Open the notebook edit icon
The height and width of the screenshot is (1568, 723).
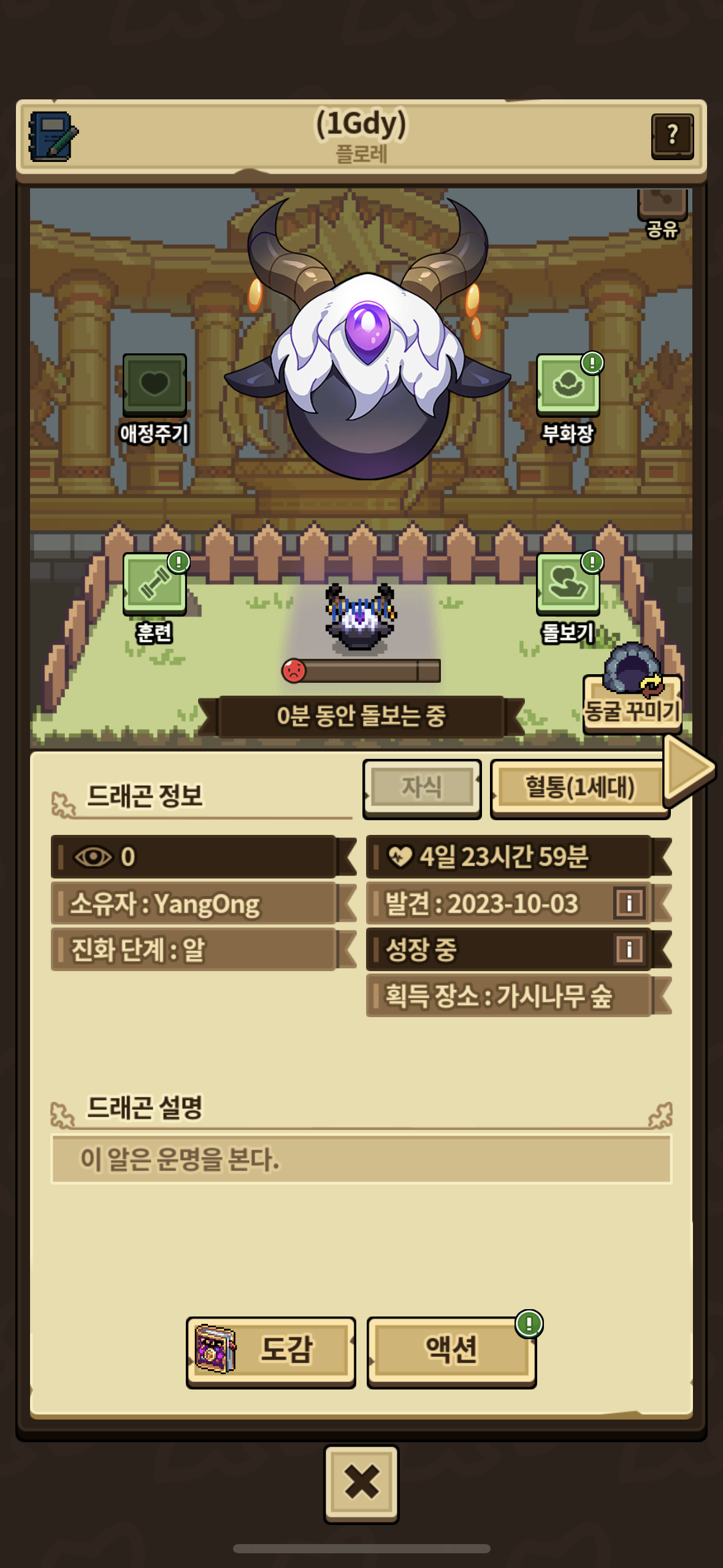[53, 136]
